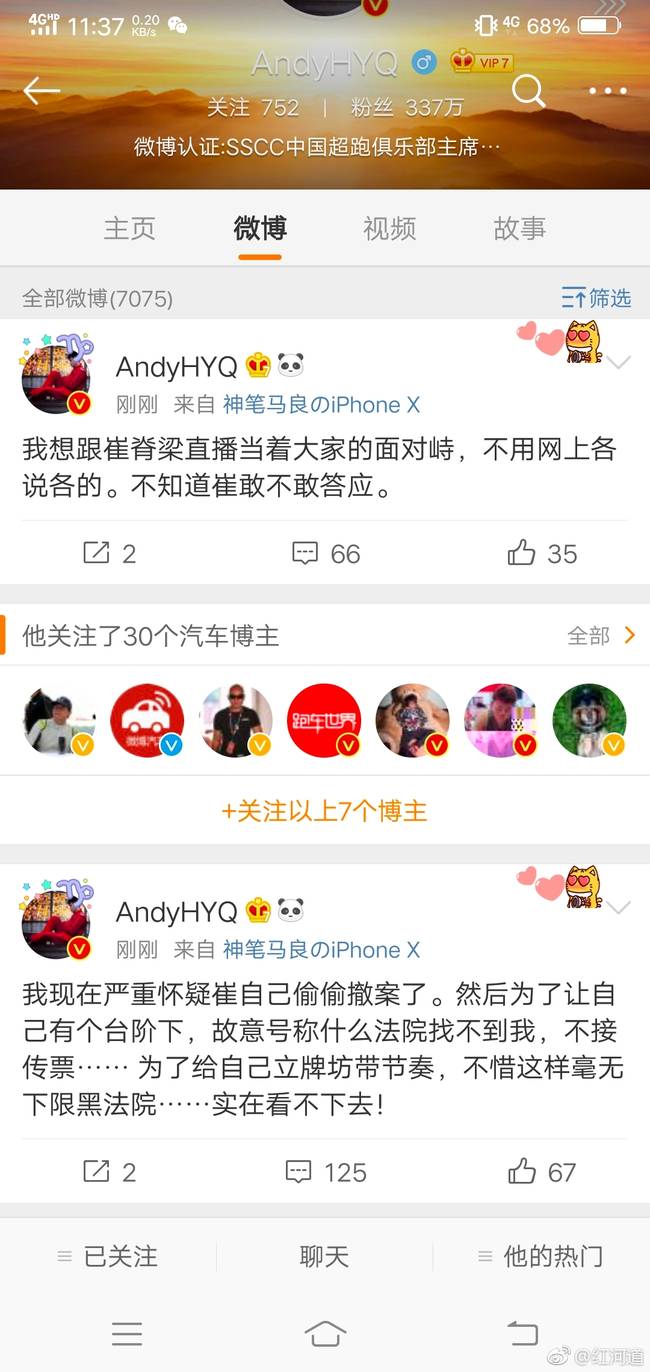Open the 筛选 filter
Screen dimensions: 650x1372
[597, 297]
